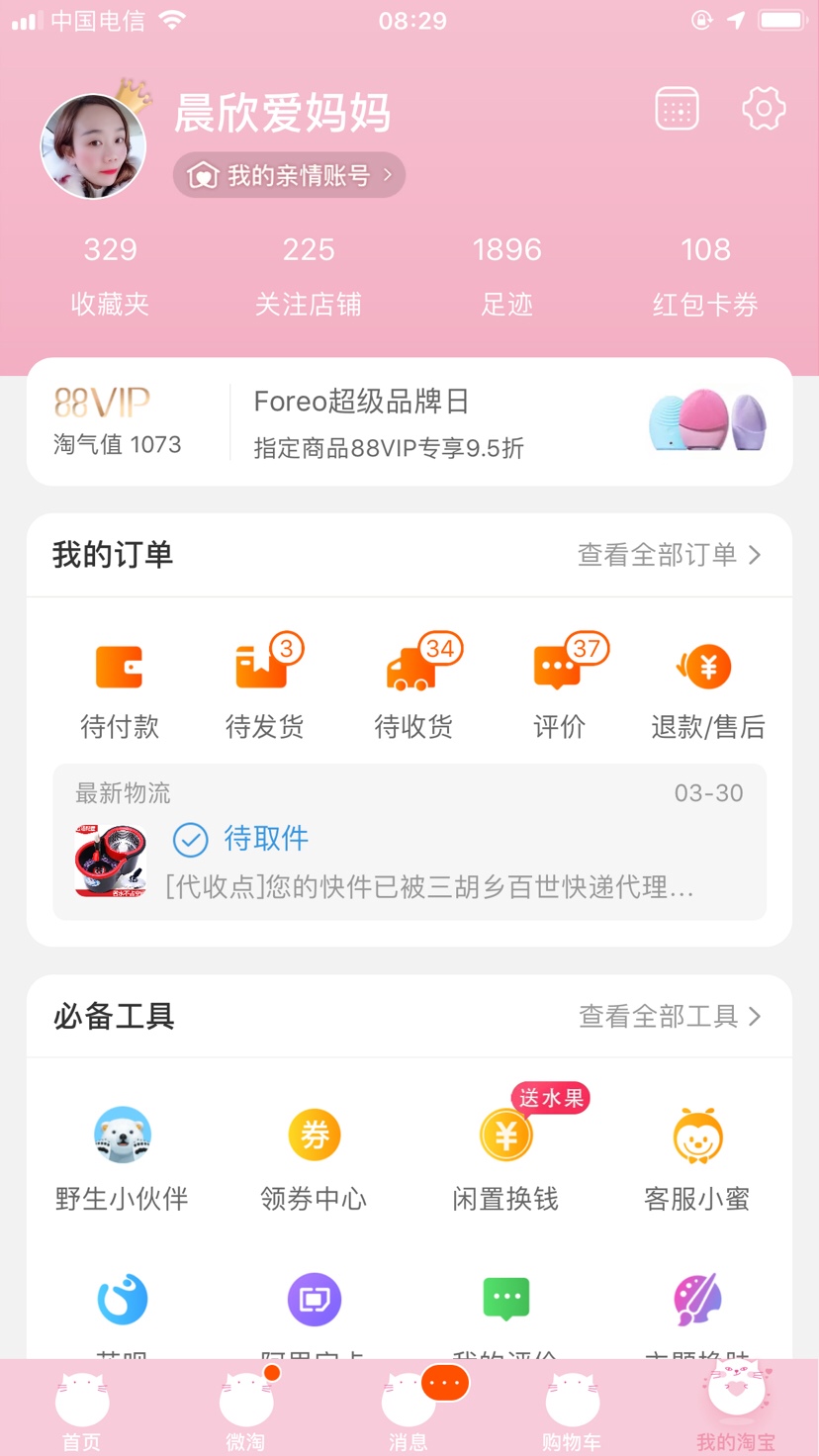The width and height of the screenshot is (819, 1456).
Task: Open 足迹 browsing history
Action: 506,276
